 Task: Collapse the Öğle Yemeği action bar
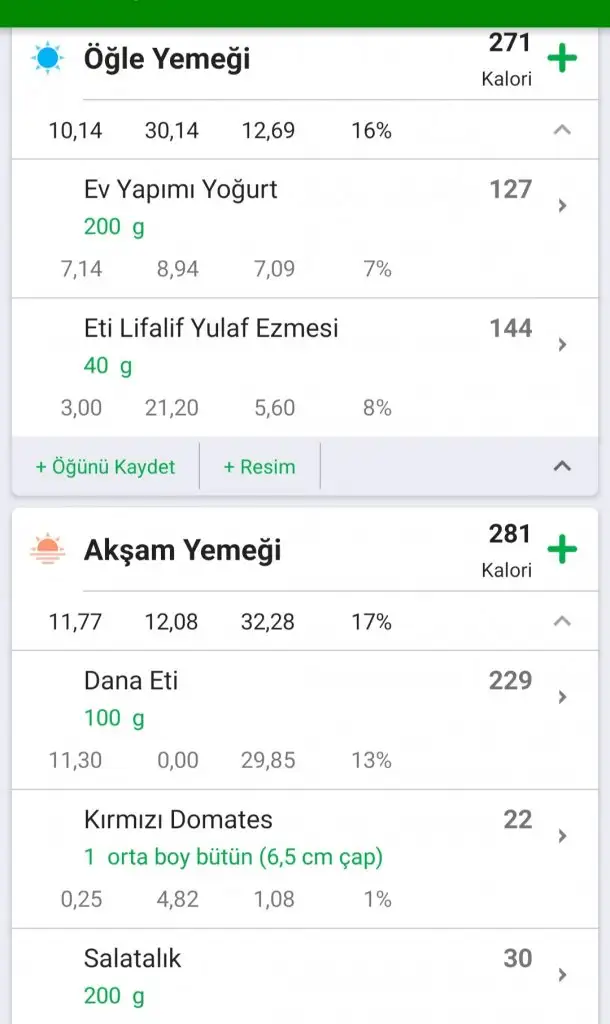click(x=562, y=467)
